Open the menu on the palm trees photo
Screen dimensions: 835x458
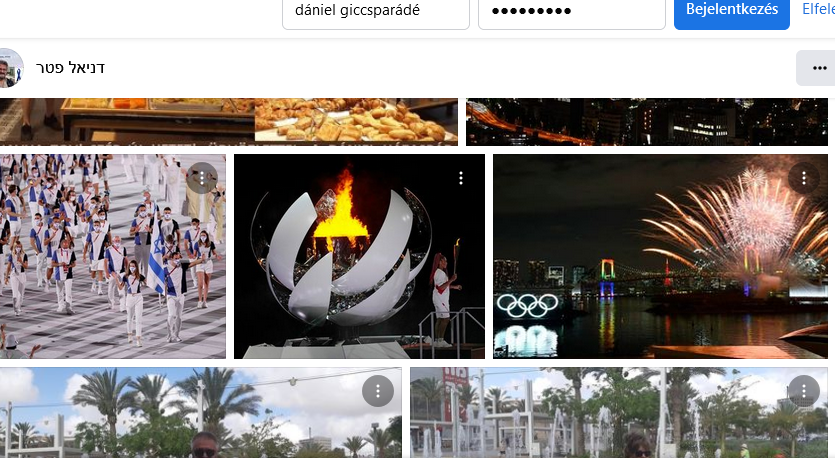[x=377, y=391]
